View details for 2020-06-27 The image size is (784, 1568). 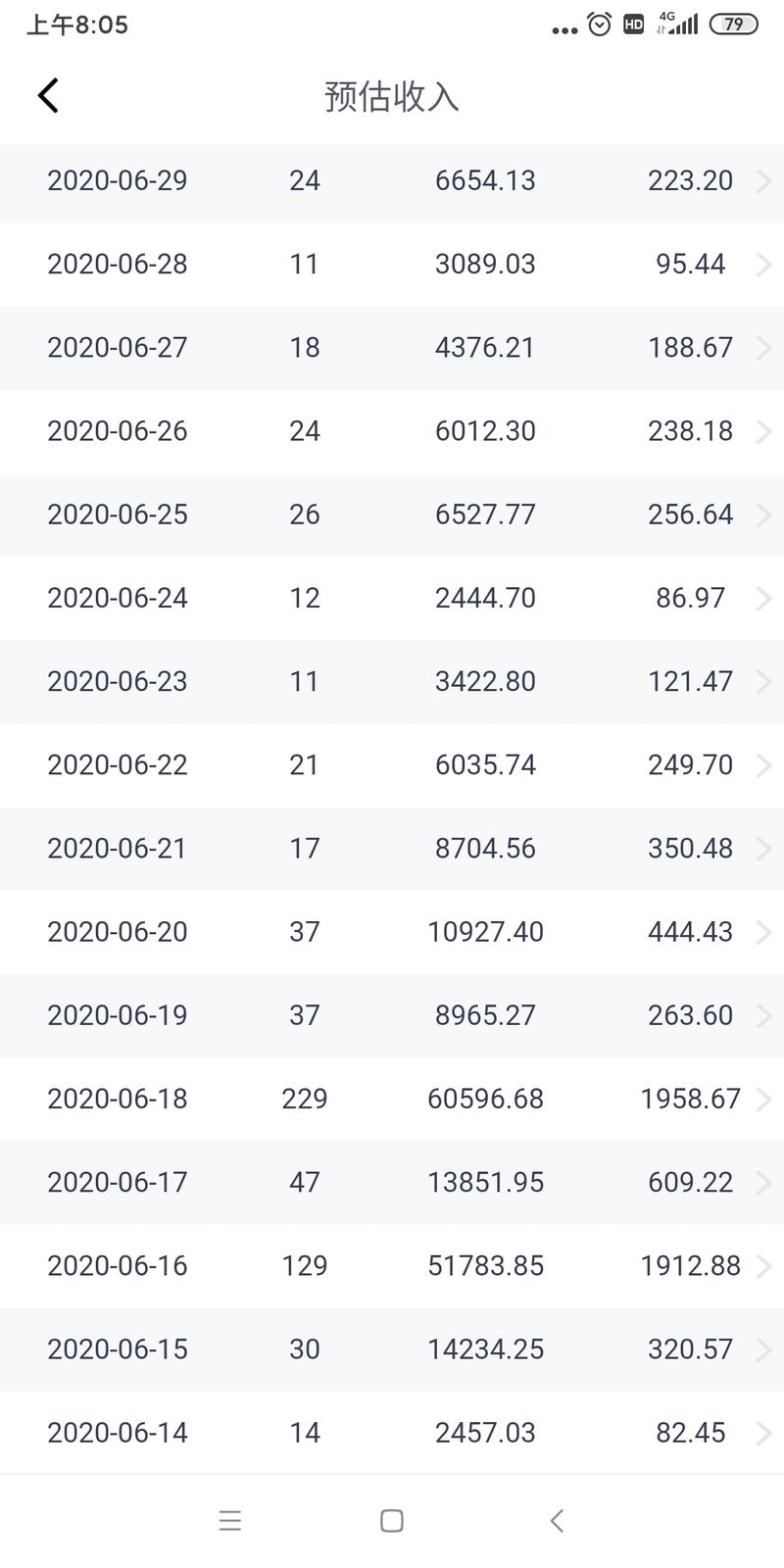click(x=392, y=348)
